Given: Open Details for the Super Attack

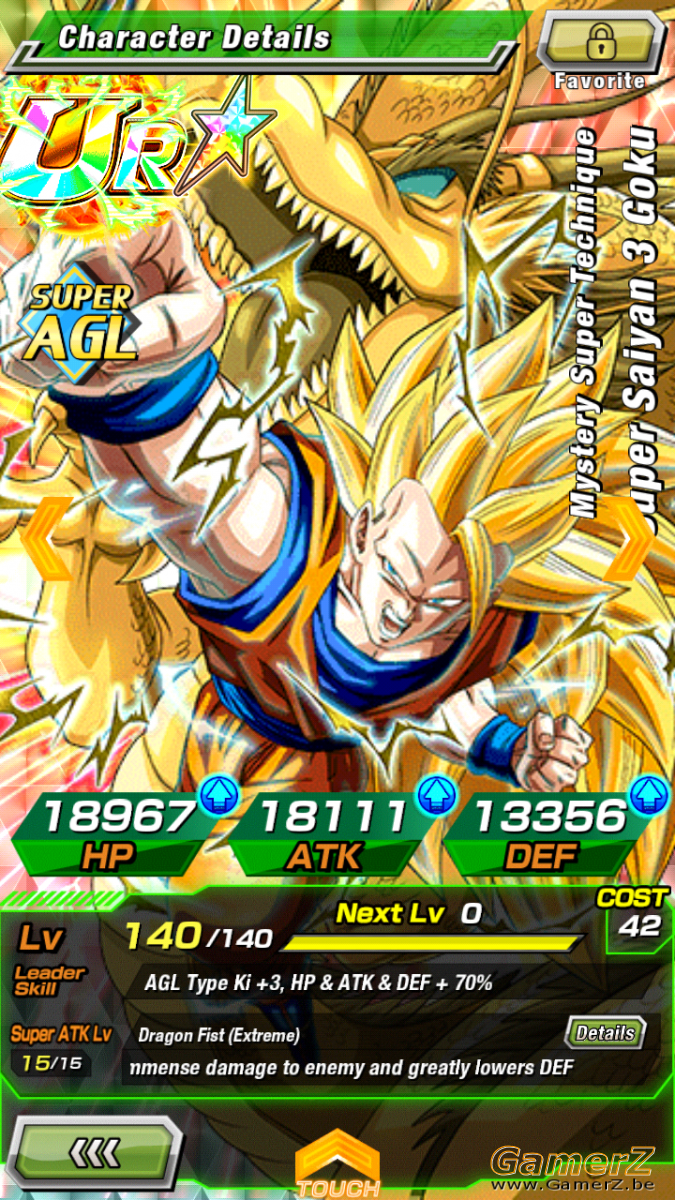Looking at the screenshot, I should 605,1033.
